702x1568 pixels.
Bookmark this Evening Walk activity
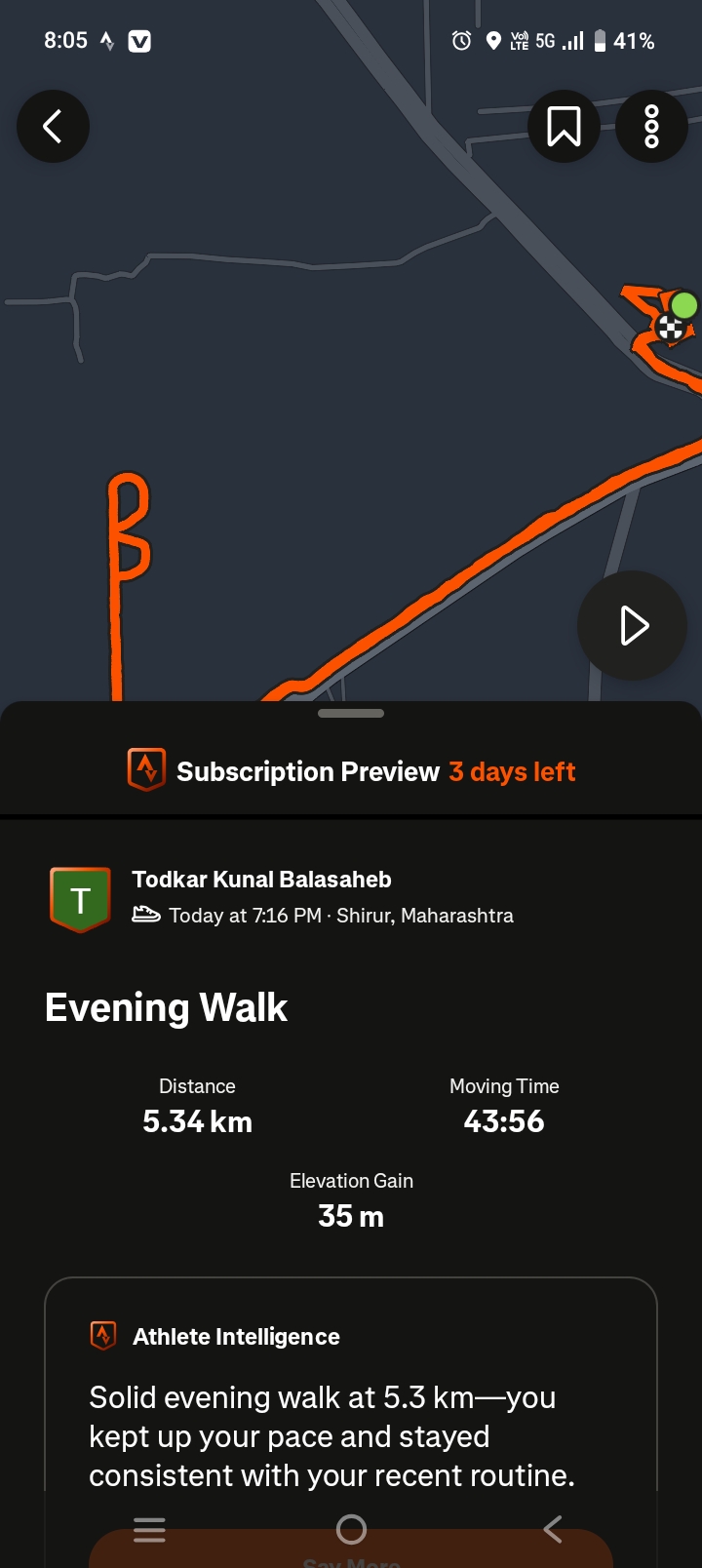[564, 126]
